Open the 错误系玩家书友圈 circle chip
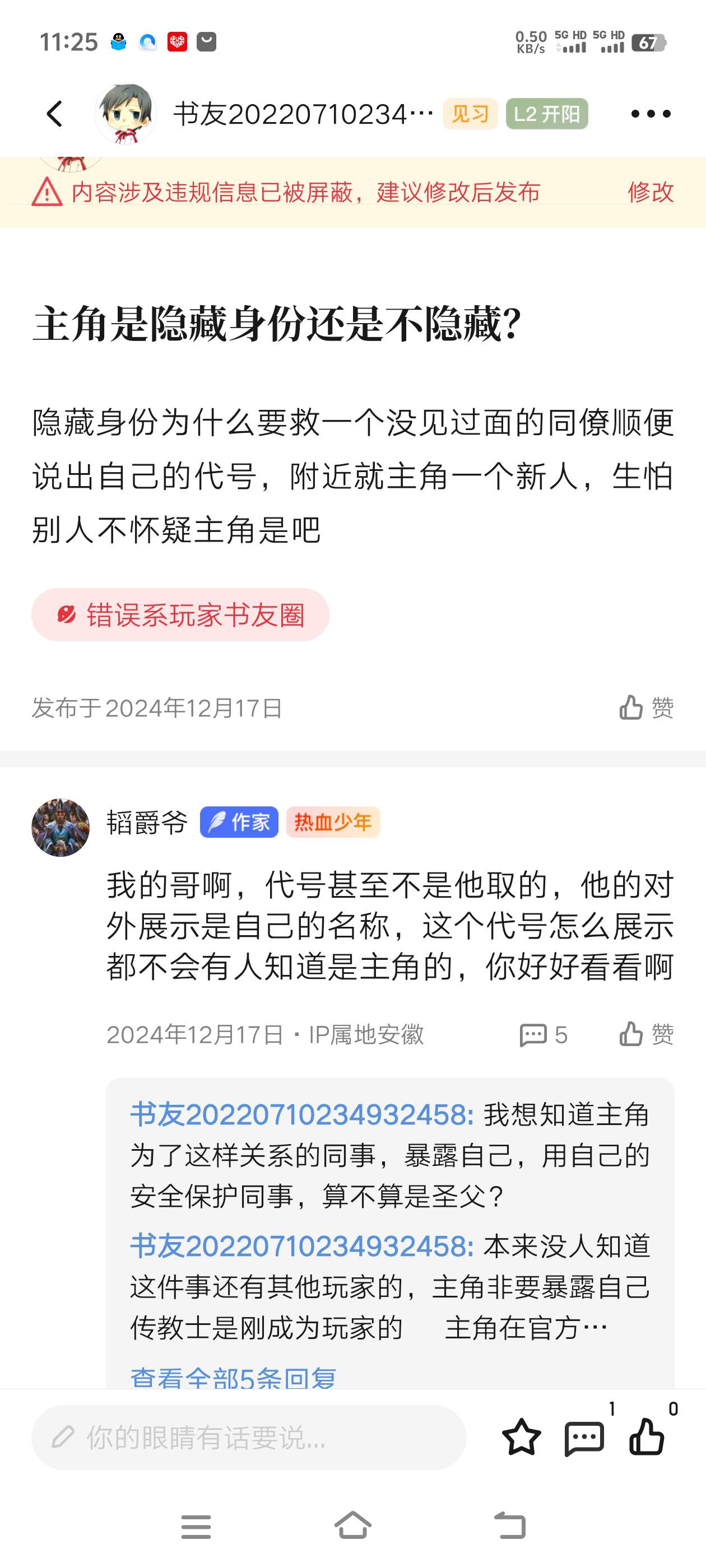The width and height of the screenshot is (706, 1568). (x=180, y=615)
